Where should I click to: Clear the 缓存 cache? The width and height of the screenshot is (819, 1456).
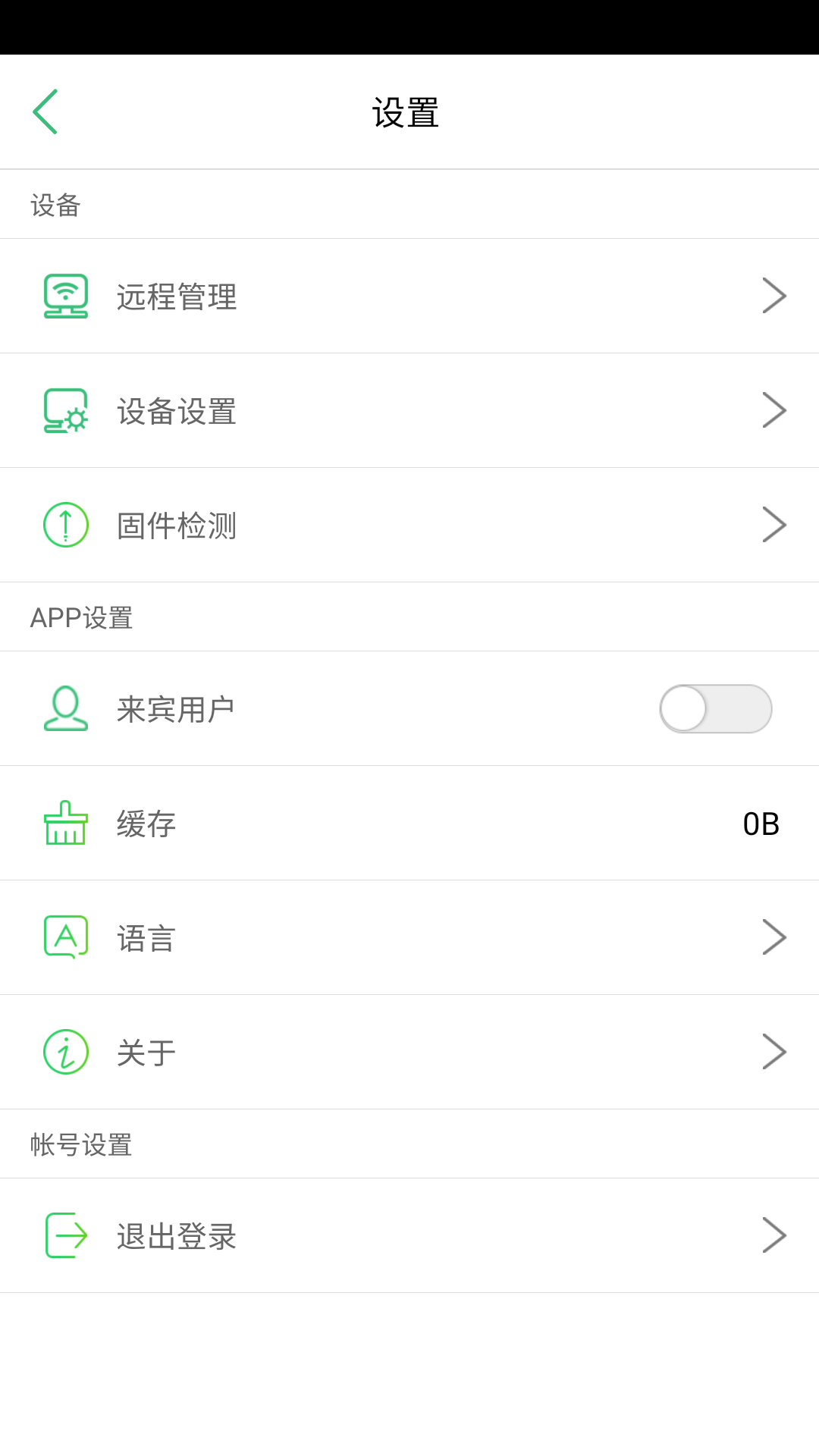(x=409, y=824)
